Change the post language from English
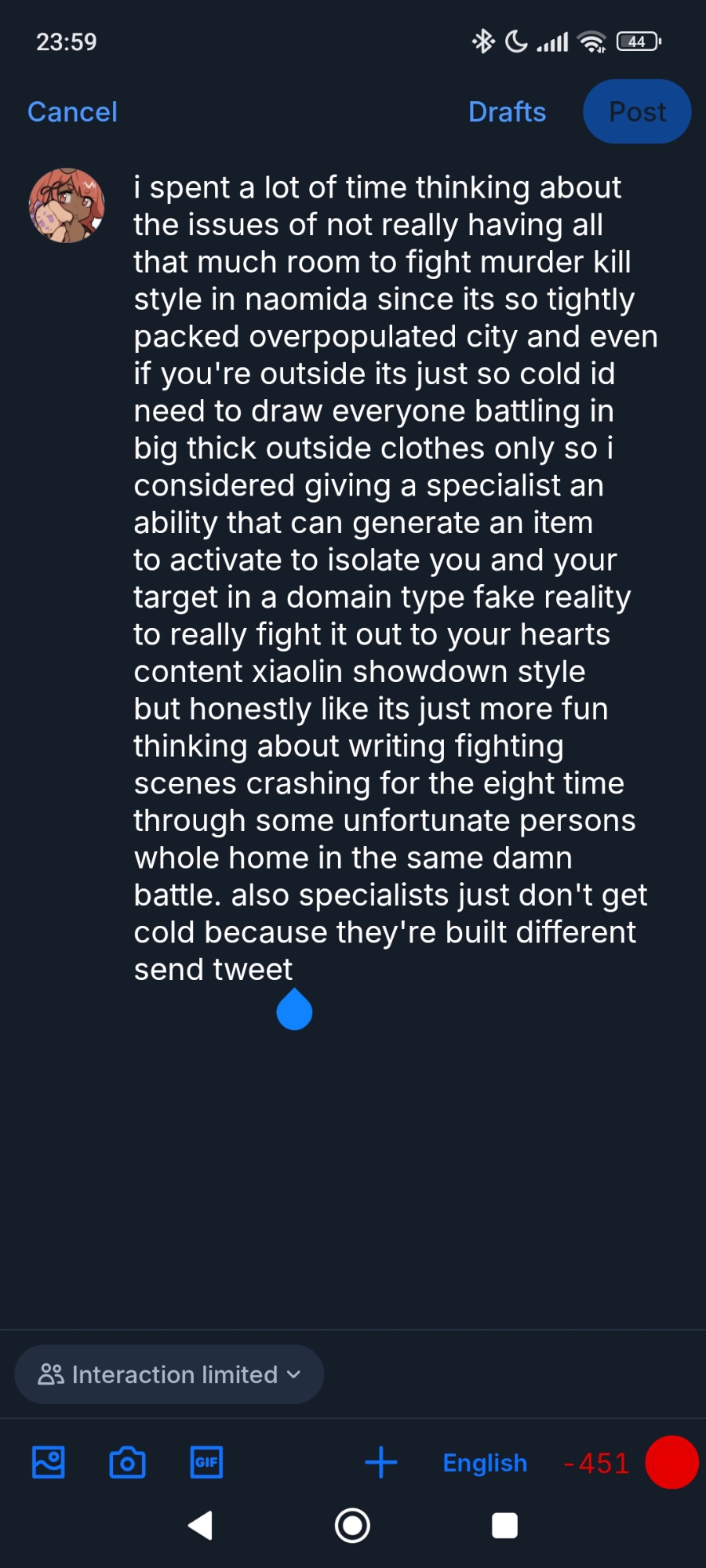 [485, 1462]
